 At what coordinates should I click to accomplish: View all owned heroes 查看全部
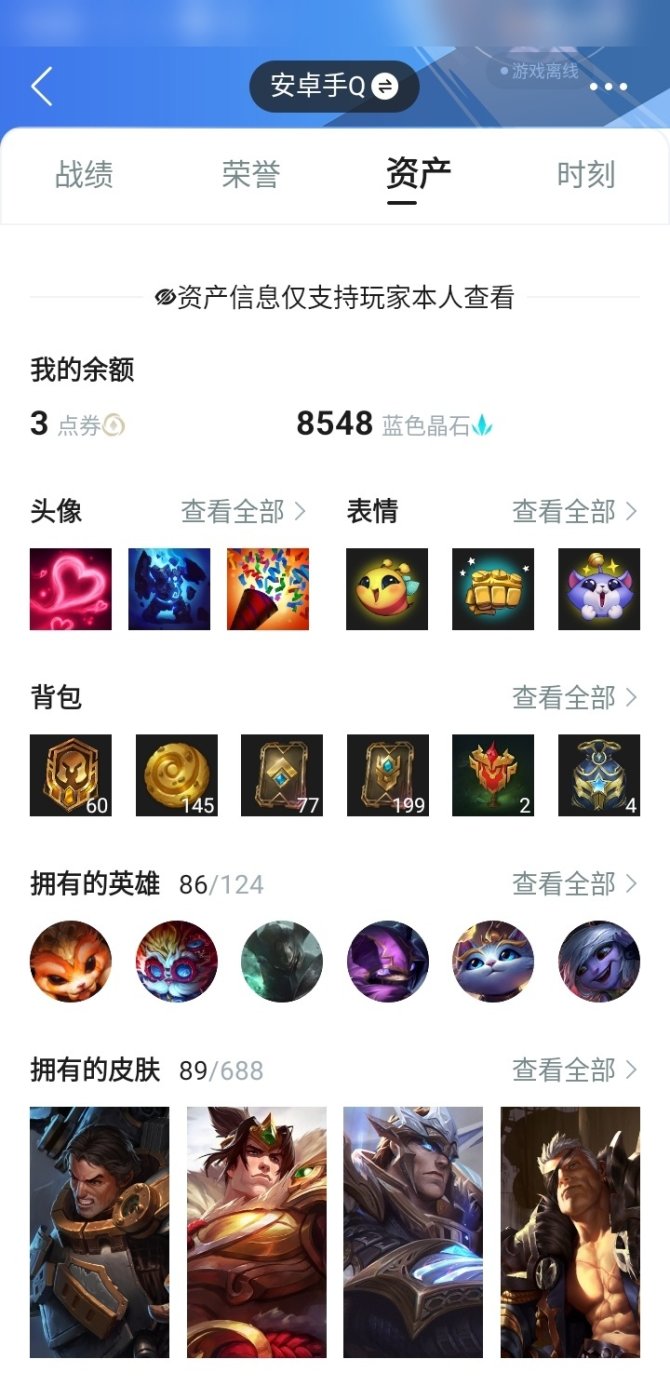[x=575, y=884]
